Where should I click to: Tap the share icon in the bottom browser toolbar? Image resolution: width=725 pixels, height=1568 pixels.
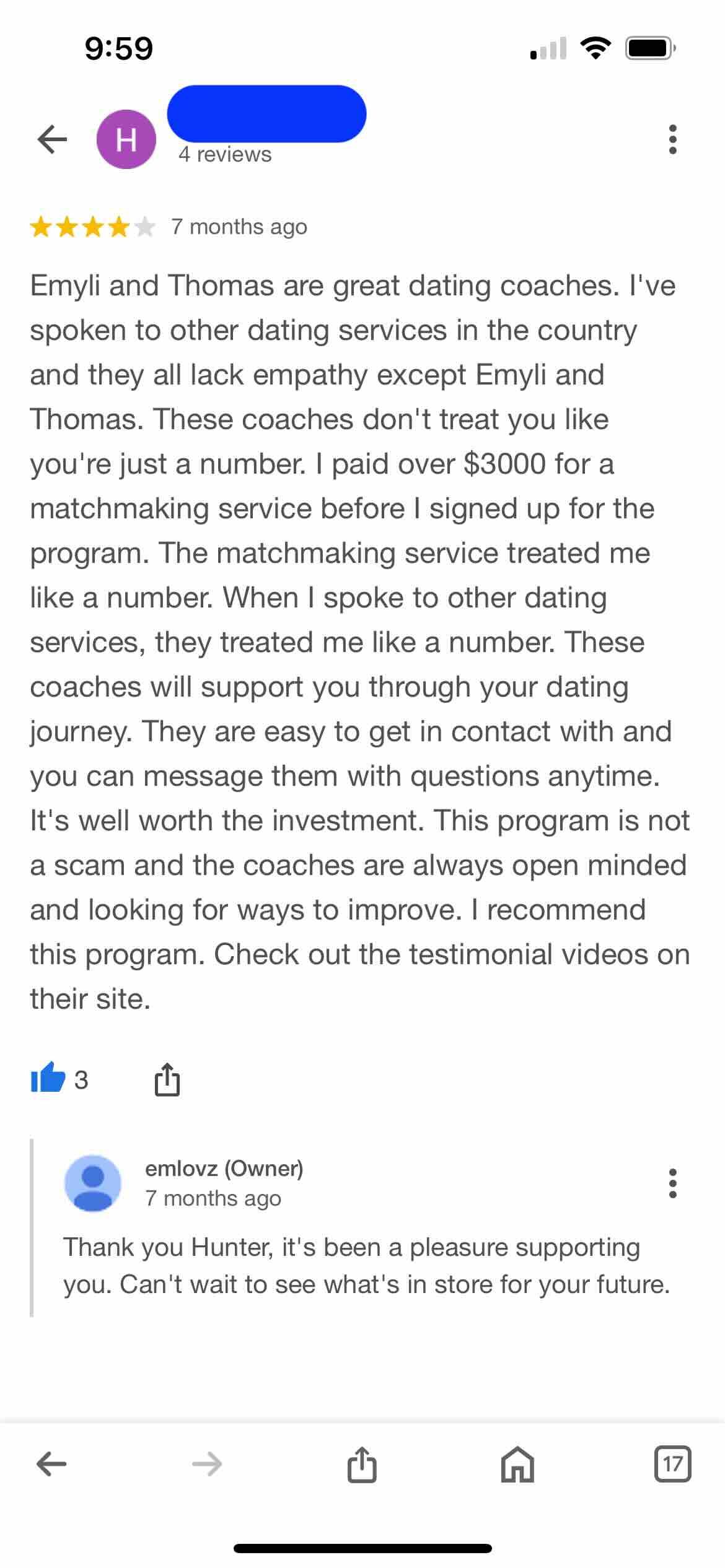click(362, 1465)
